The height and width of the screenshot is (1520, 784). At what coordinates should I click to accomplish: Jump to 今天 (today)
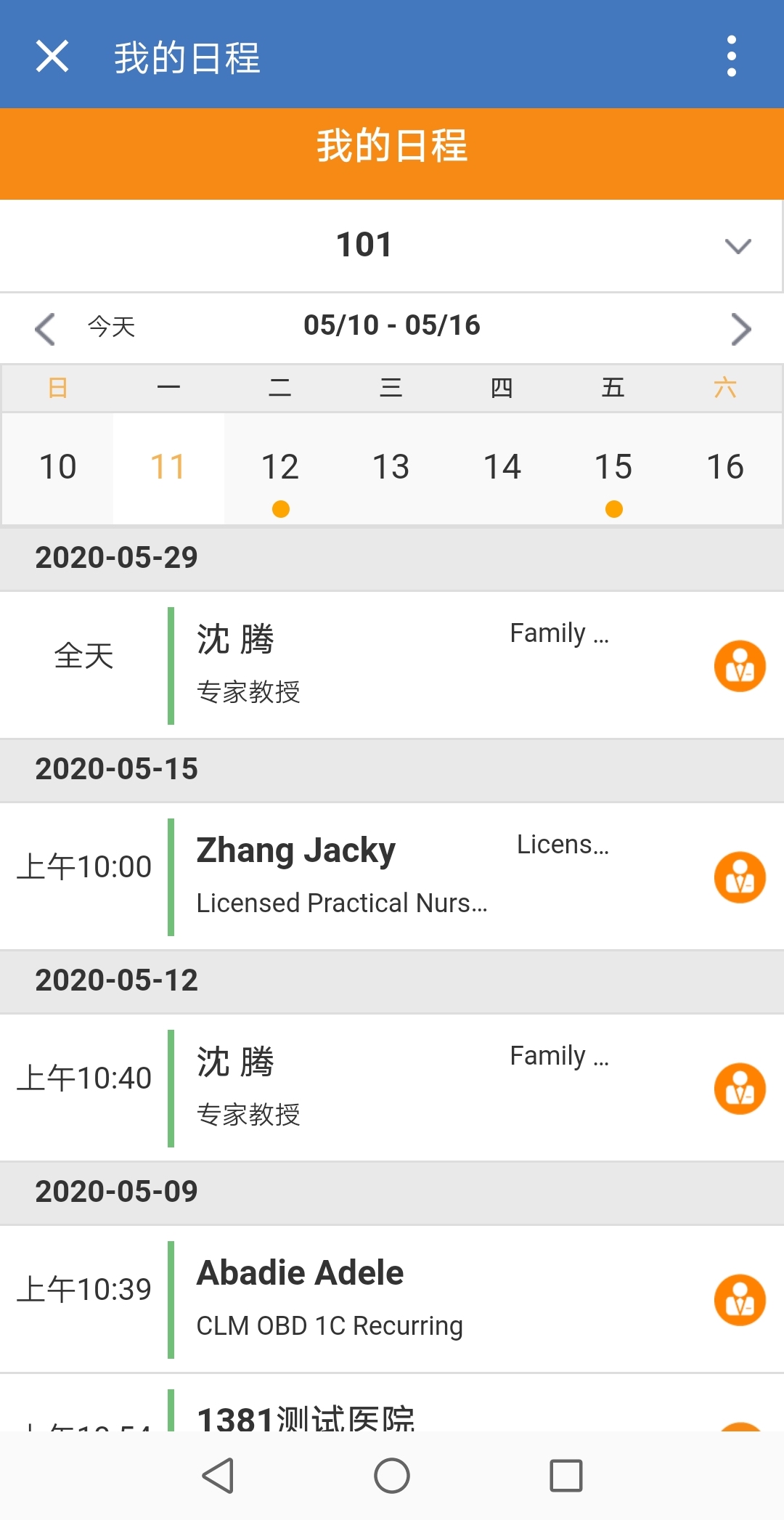(112, 327)
